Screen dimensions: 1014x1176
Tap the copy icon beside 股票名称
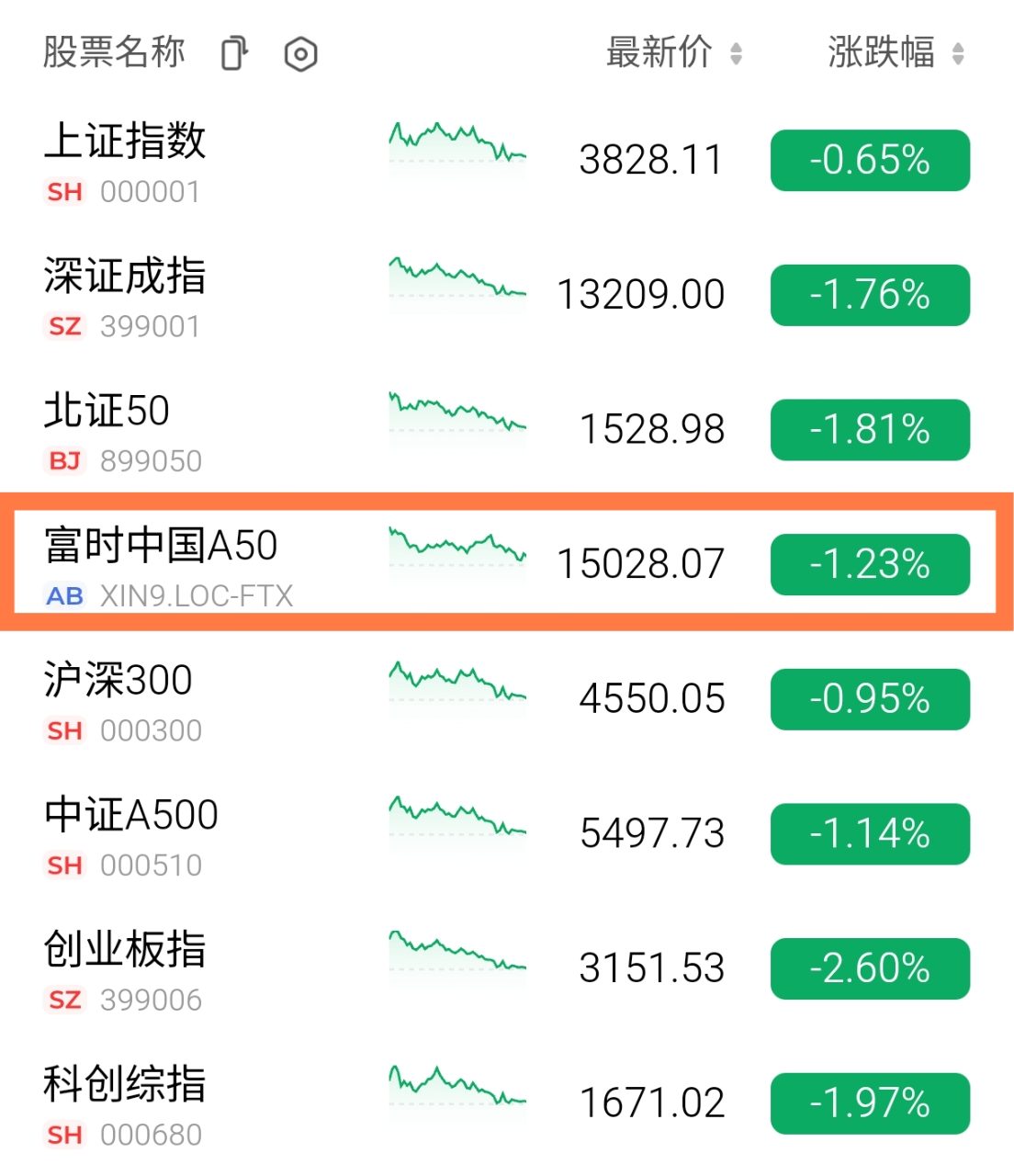pyautogui.click(x=235, y=53)
